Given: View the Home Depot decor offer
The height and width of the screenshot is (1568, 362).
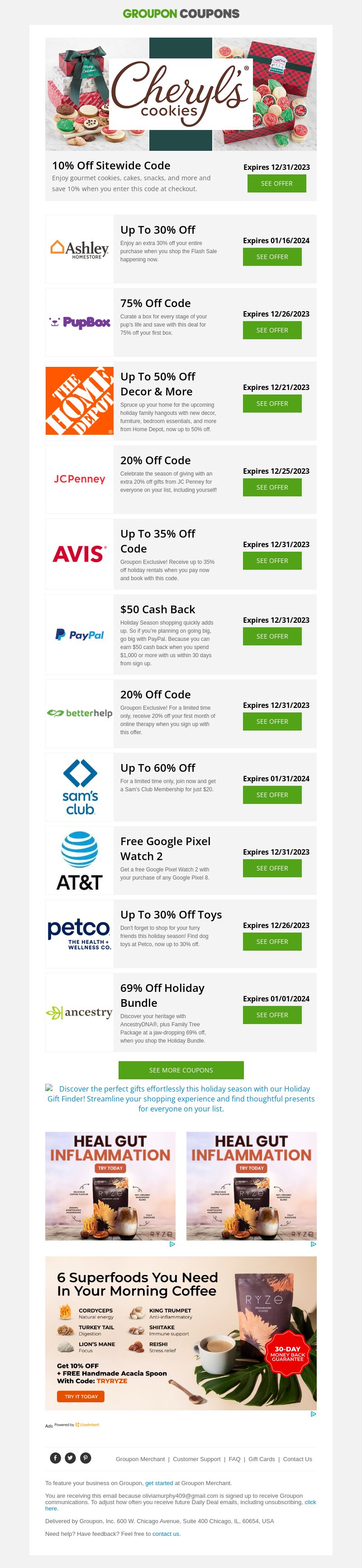Looking at the screenshot, I should (x=272, y=404).
